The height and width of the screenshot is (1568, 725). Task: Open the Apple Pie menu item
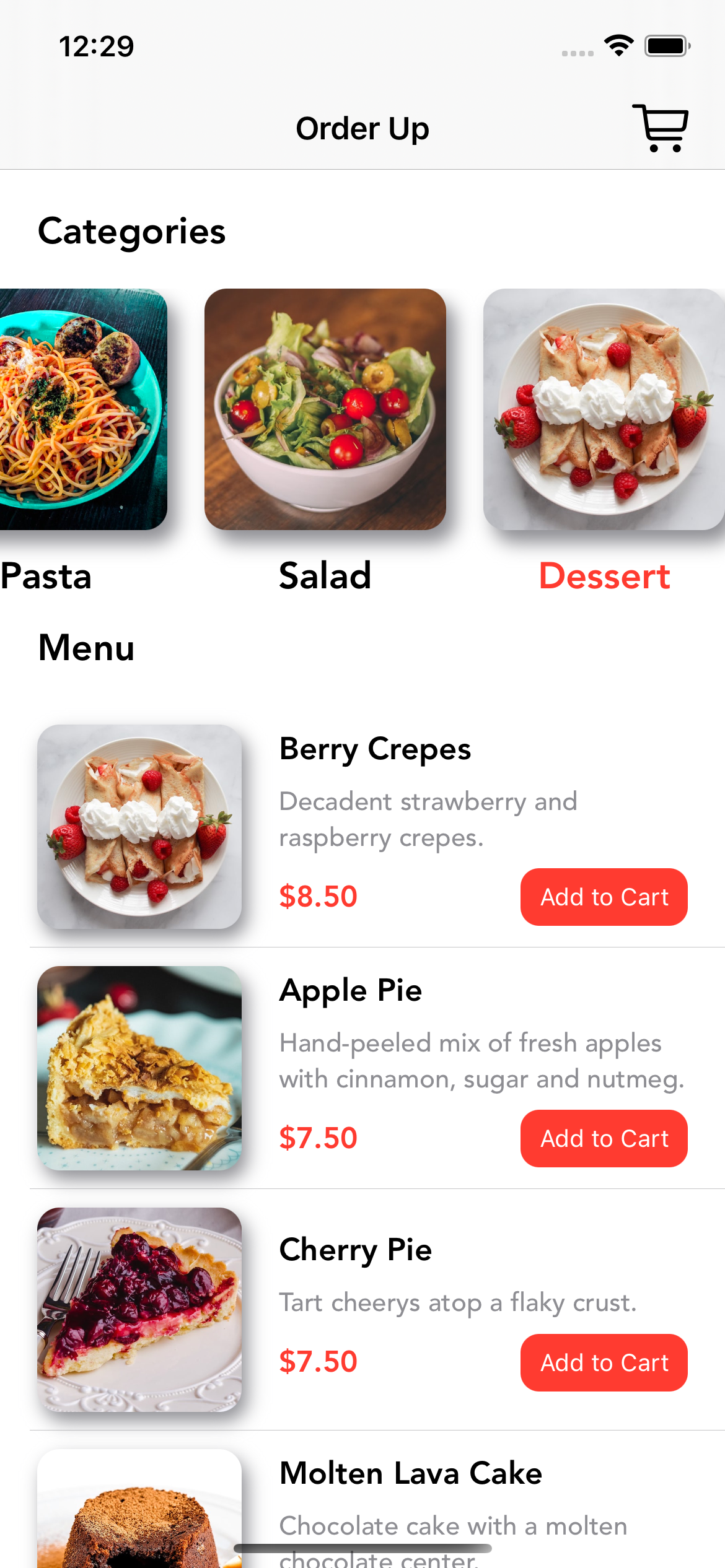point(377,1068)
